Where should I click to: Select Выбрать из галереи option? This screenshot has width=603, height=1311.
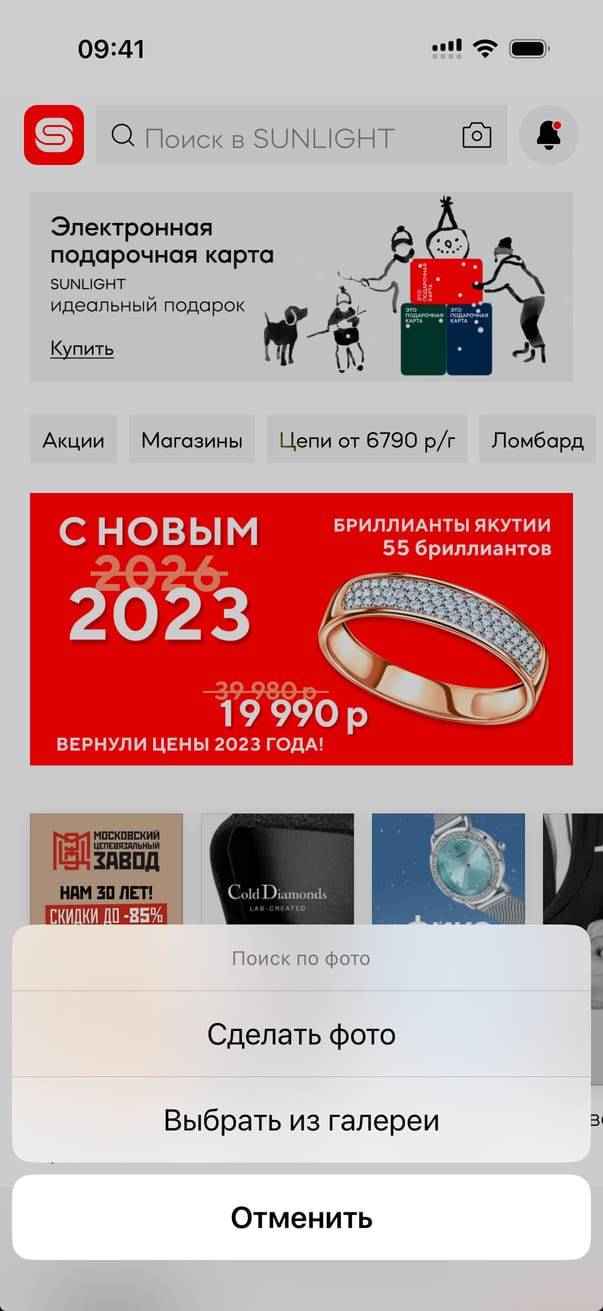pos(301,1120)
